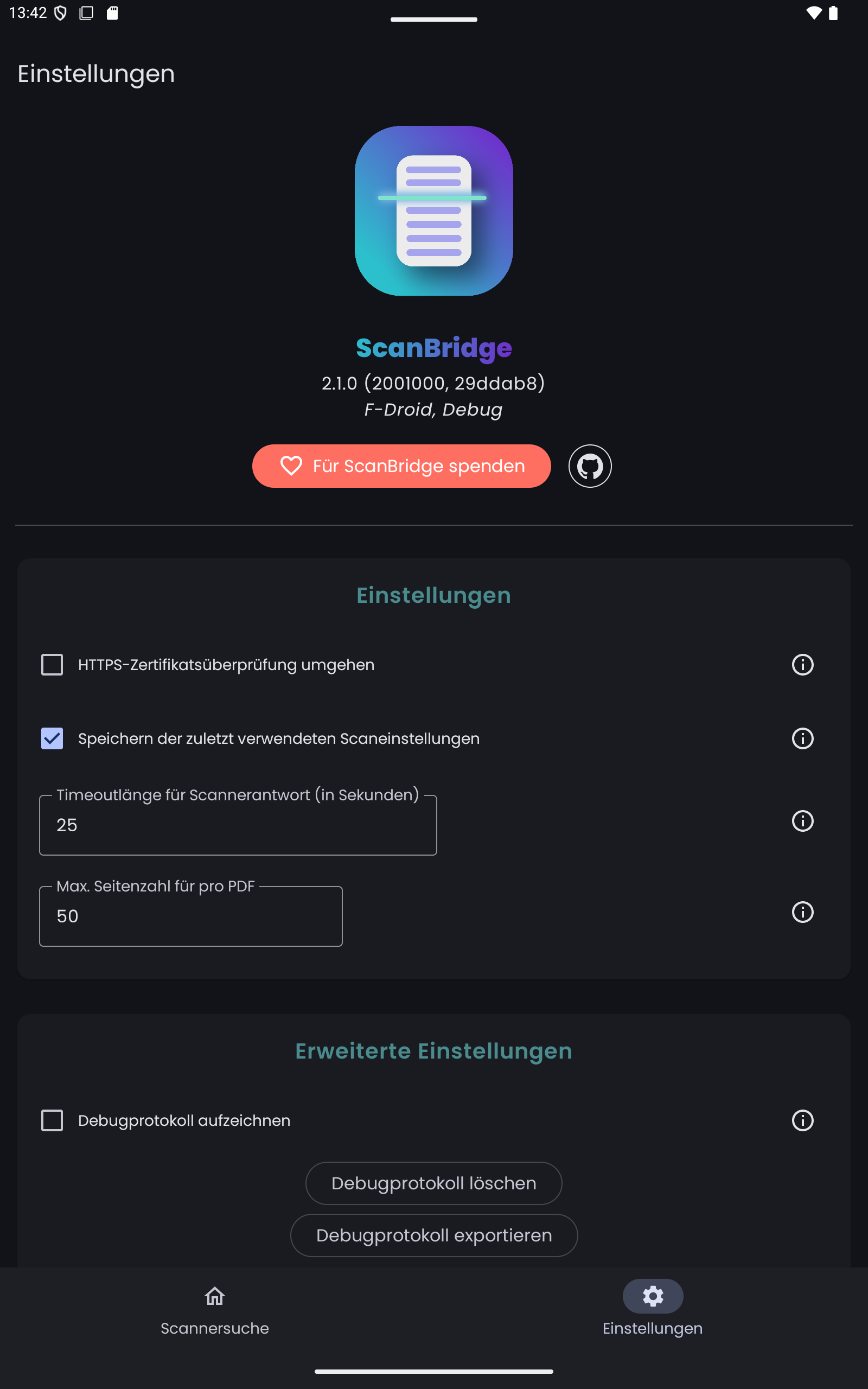Edit the scanner response timeout field

pyautogui.click(x=238, y=825)
